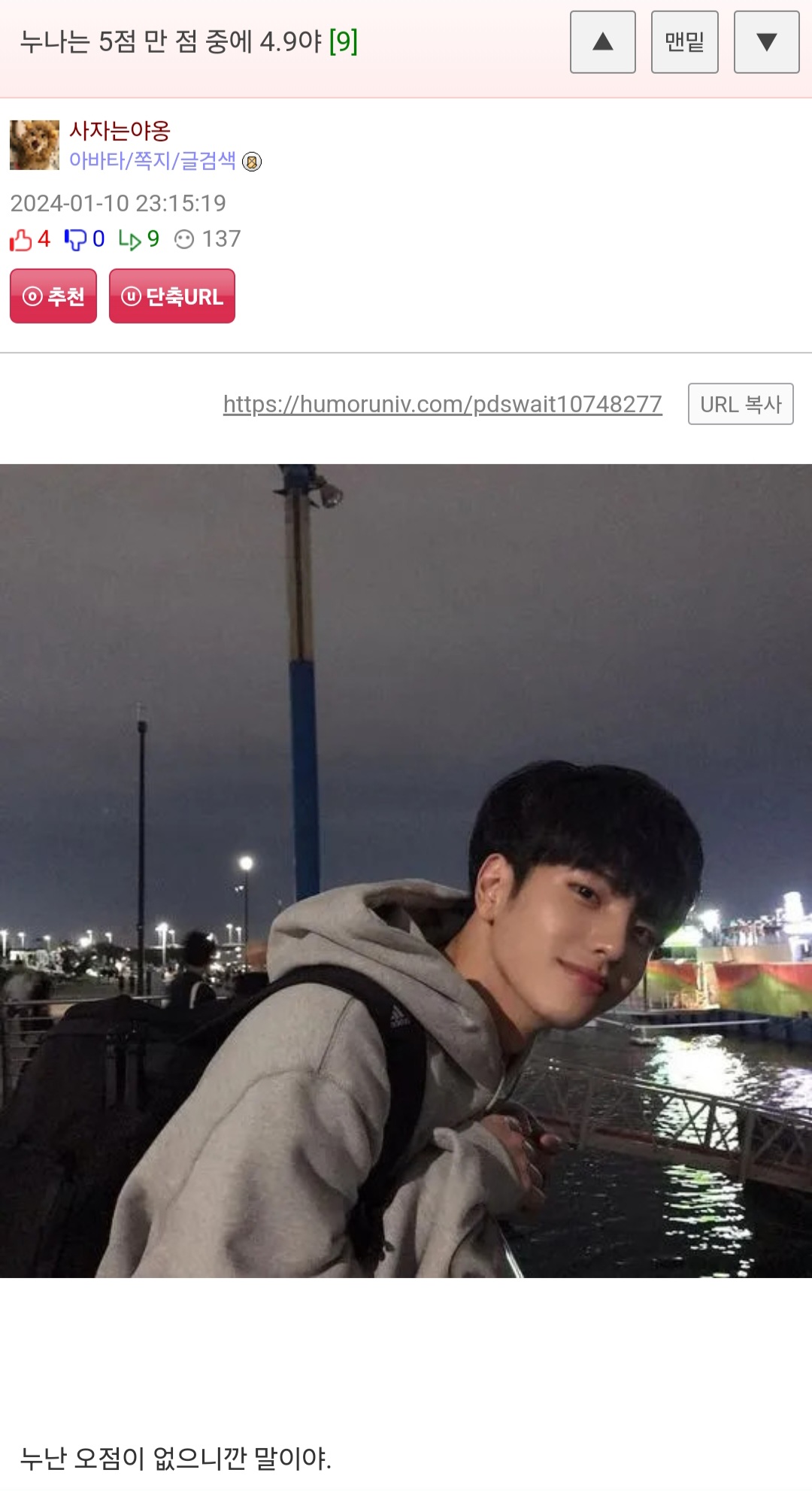Tap the down arrow button in header
Image resolution: width=812 pixels, height=1491 pixels.
pos(766,42)
